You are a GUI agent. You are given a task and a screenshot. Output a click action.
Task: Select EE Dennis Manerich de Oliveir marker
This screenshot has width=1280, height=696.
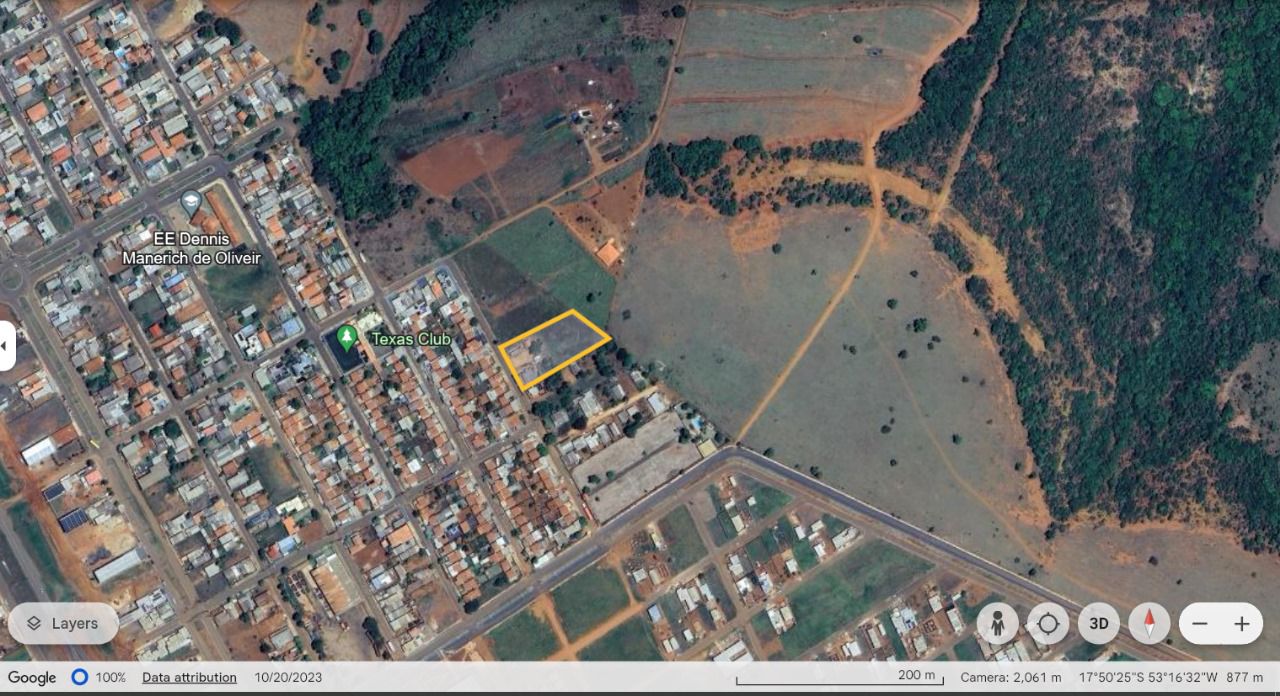coord(191,205)
